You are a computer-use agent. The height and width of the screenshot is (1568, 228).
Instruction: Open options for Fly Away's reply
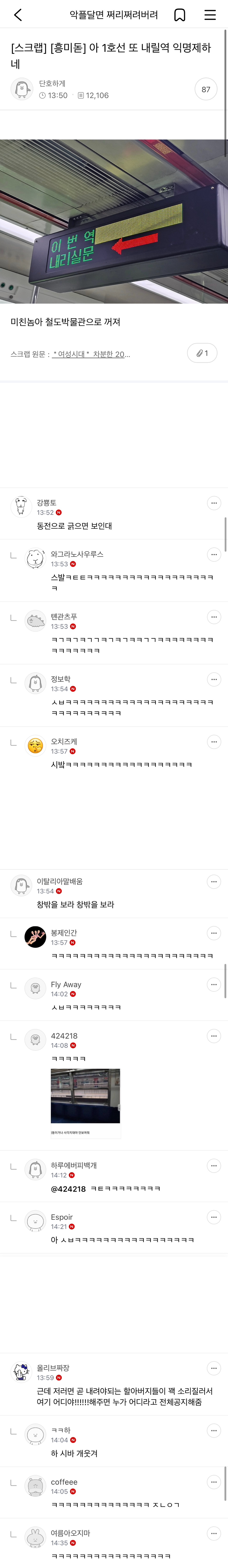(213, 984)
